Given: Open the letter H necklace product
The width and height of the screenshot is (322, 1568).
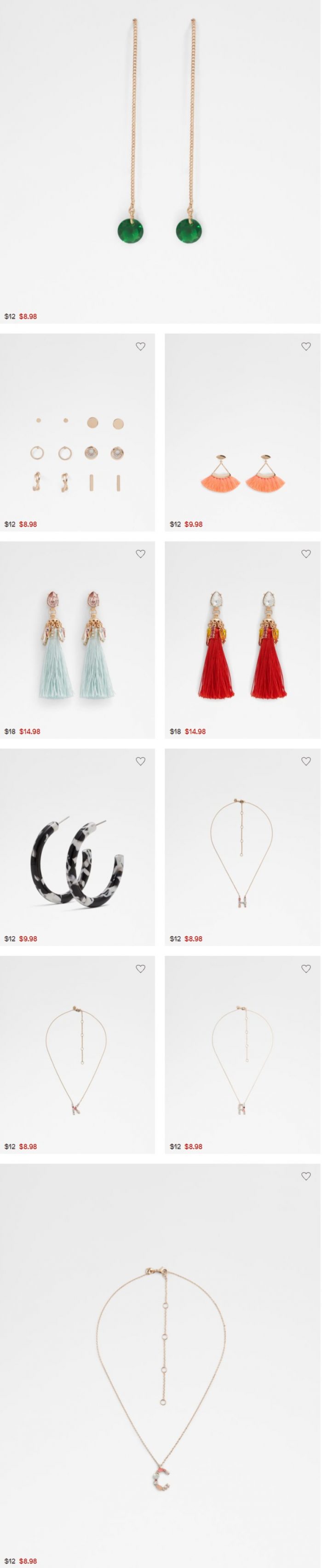Looking at the screenshot, I should click(x=243, y=852).
